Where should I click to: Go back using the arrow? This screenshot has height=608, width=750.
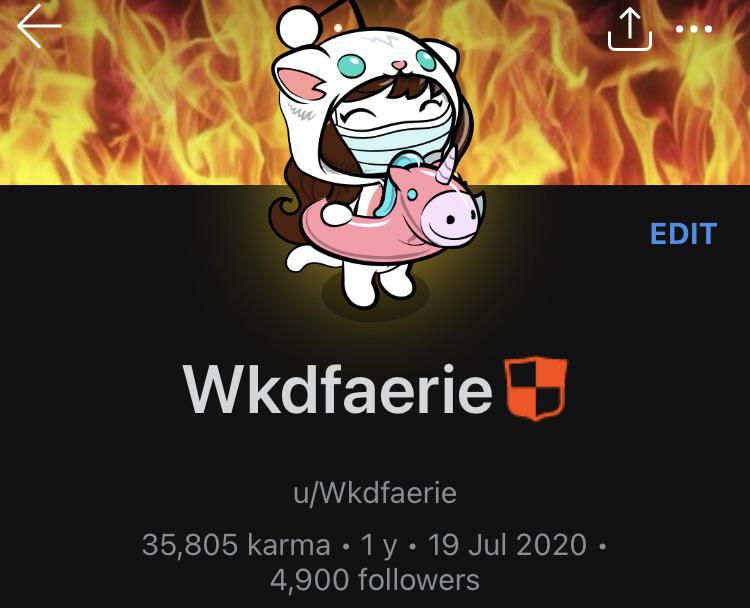[39, 27]
